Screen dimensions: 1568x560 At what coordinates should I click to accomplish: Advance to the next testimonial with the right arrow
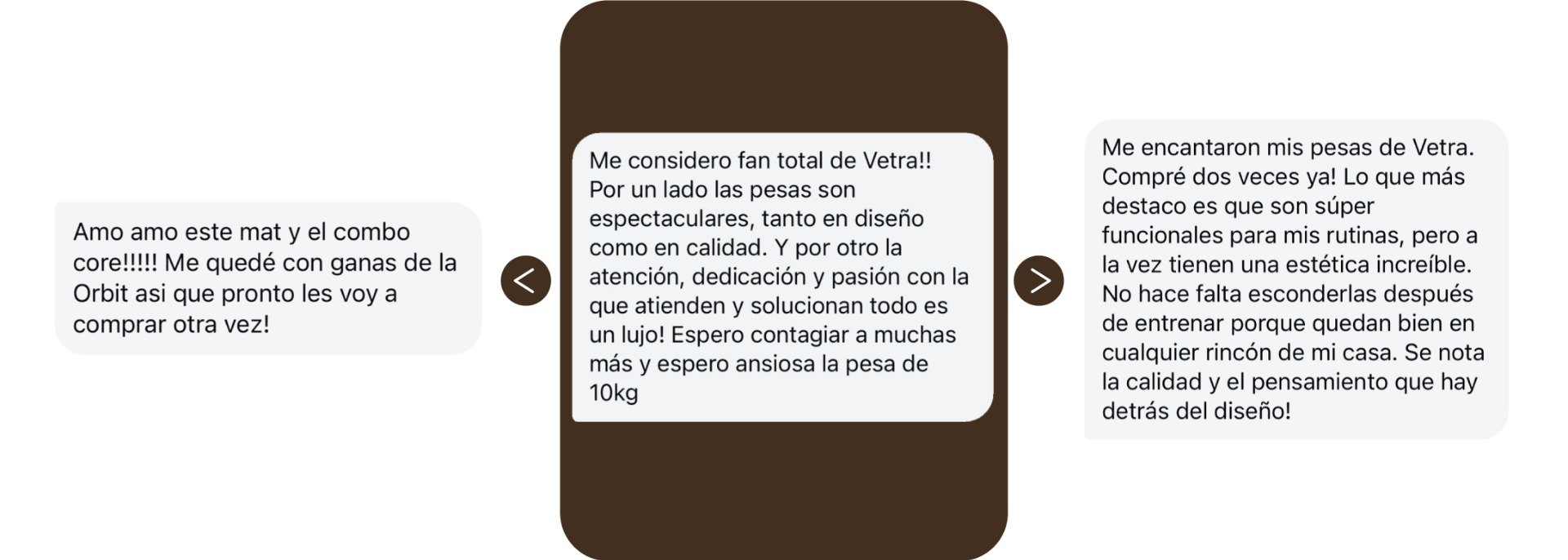point(1039,281)
